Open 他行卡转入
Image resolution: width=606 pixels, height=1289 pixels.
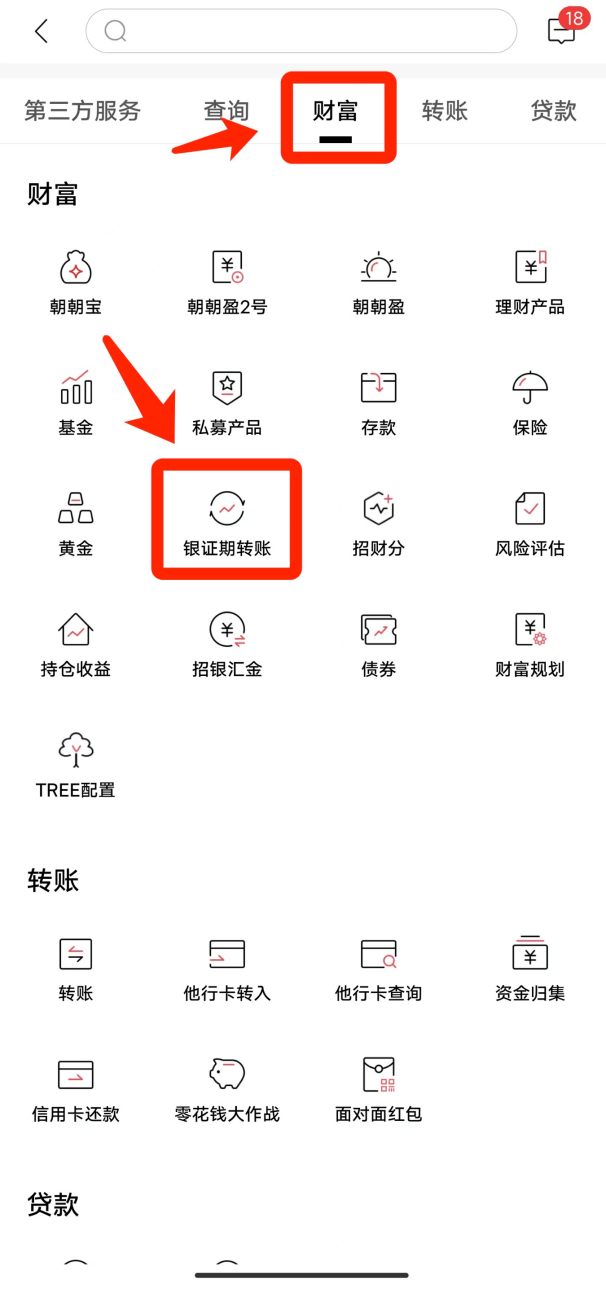227,968
